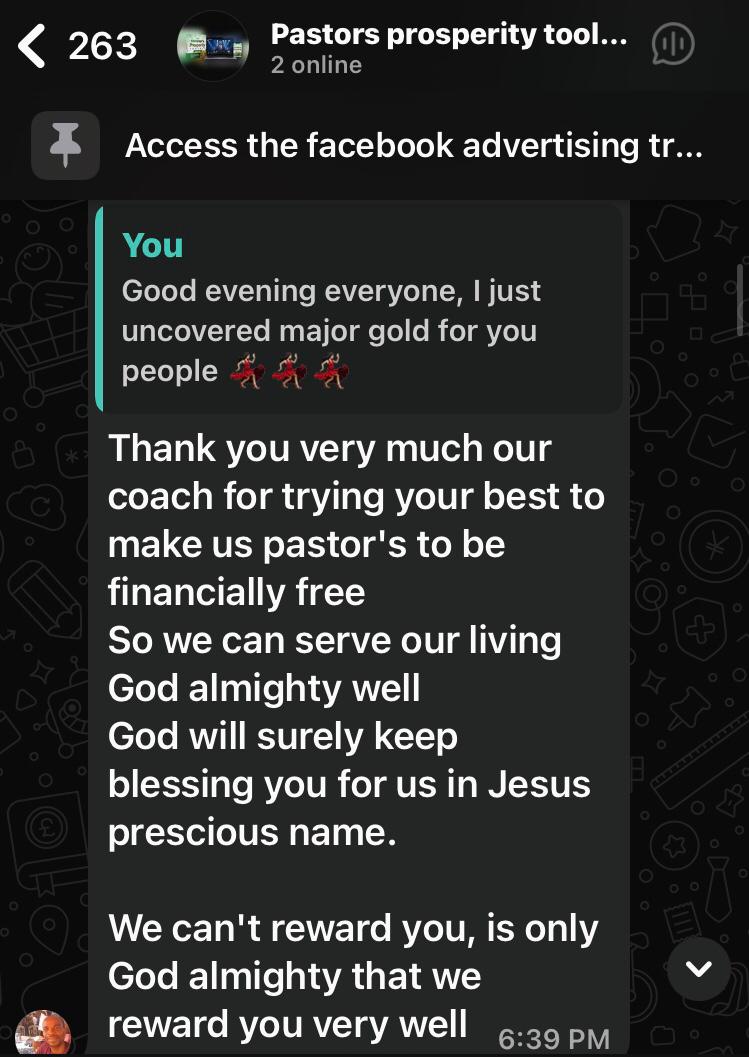The image size is (749, 1057).
Task: Go back using the left chevron arrow
Action: point(32,44)
